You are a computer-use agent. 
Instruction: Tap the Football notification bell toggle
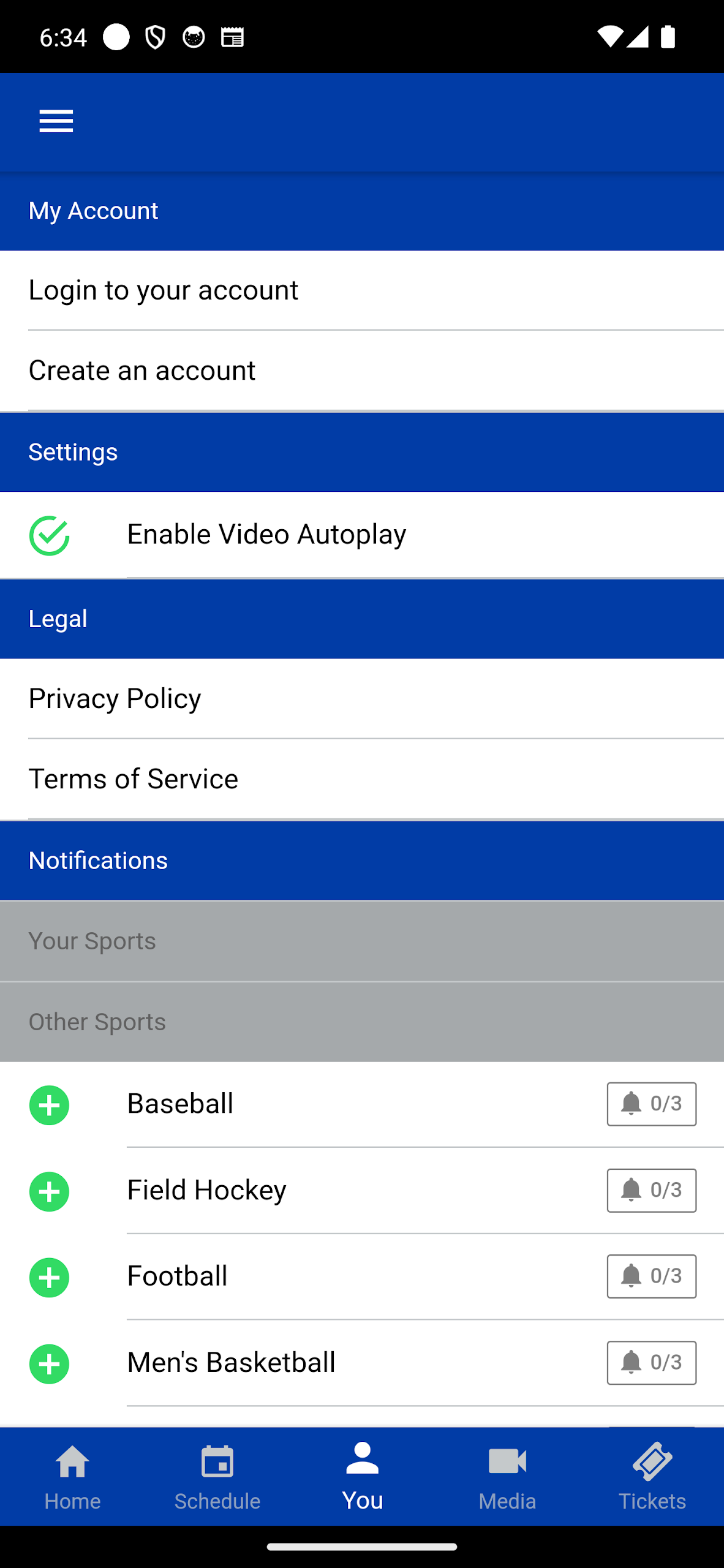(651, 1277)
